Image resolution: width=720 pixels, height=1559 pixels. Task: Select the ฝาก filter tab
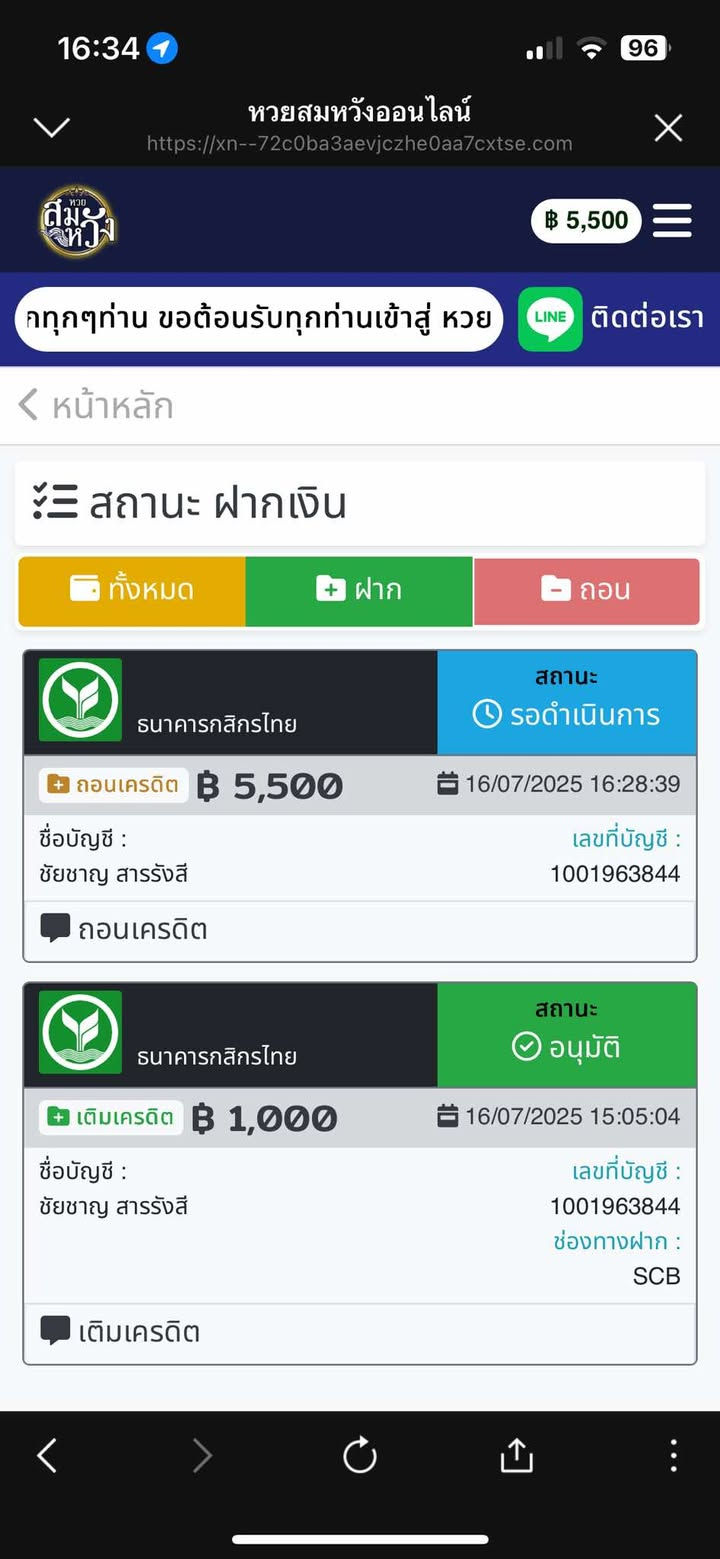(359, 591)
